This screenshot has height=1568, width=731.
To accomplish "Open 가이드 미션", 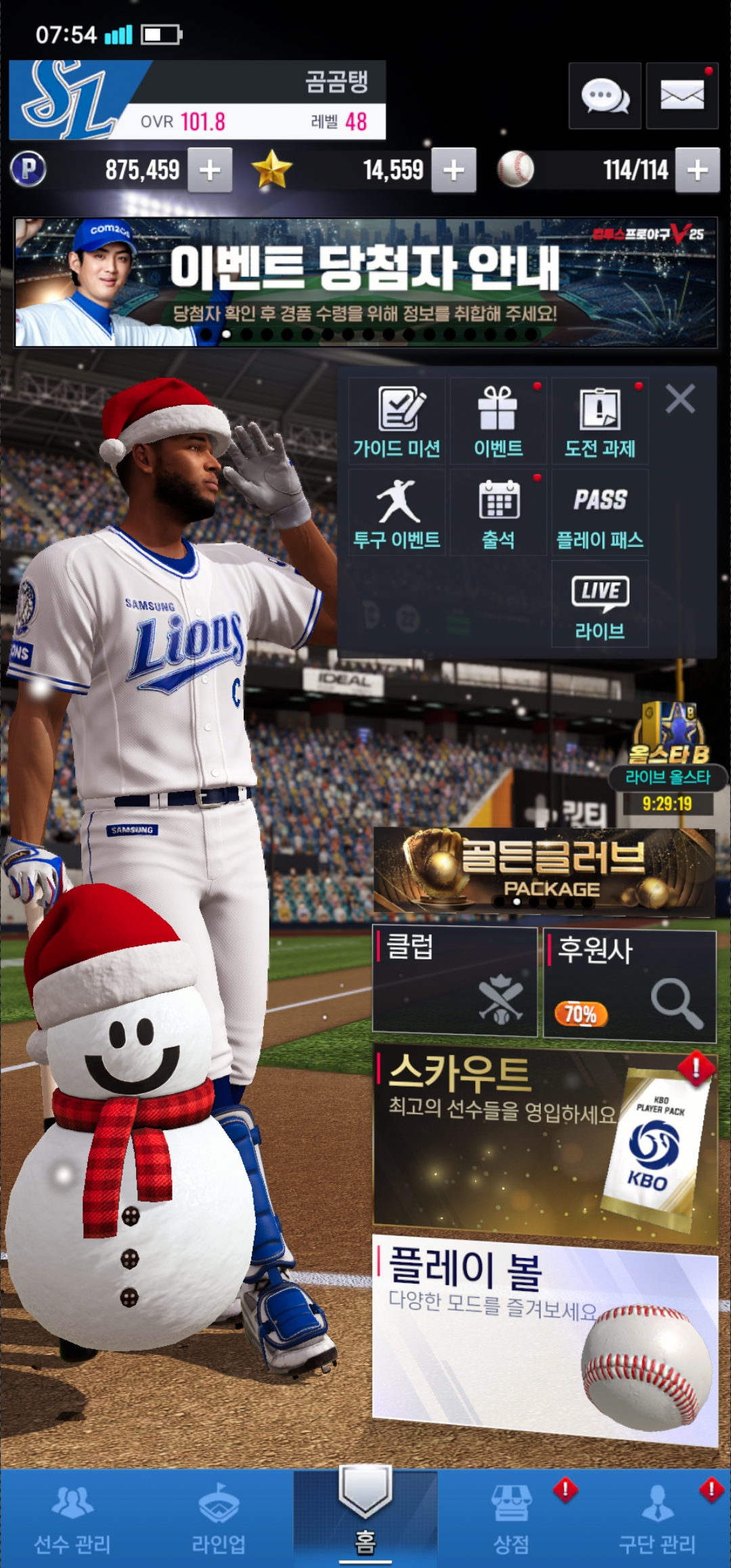I will (x=397, y=421).
